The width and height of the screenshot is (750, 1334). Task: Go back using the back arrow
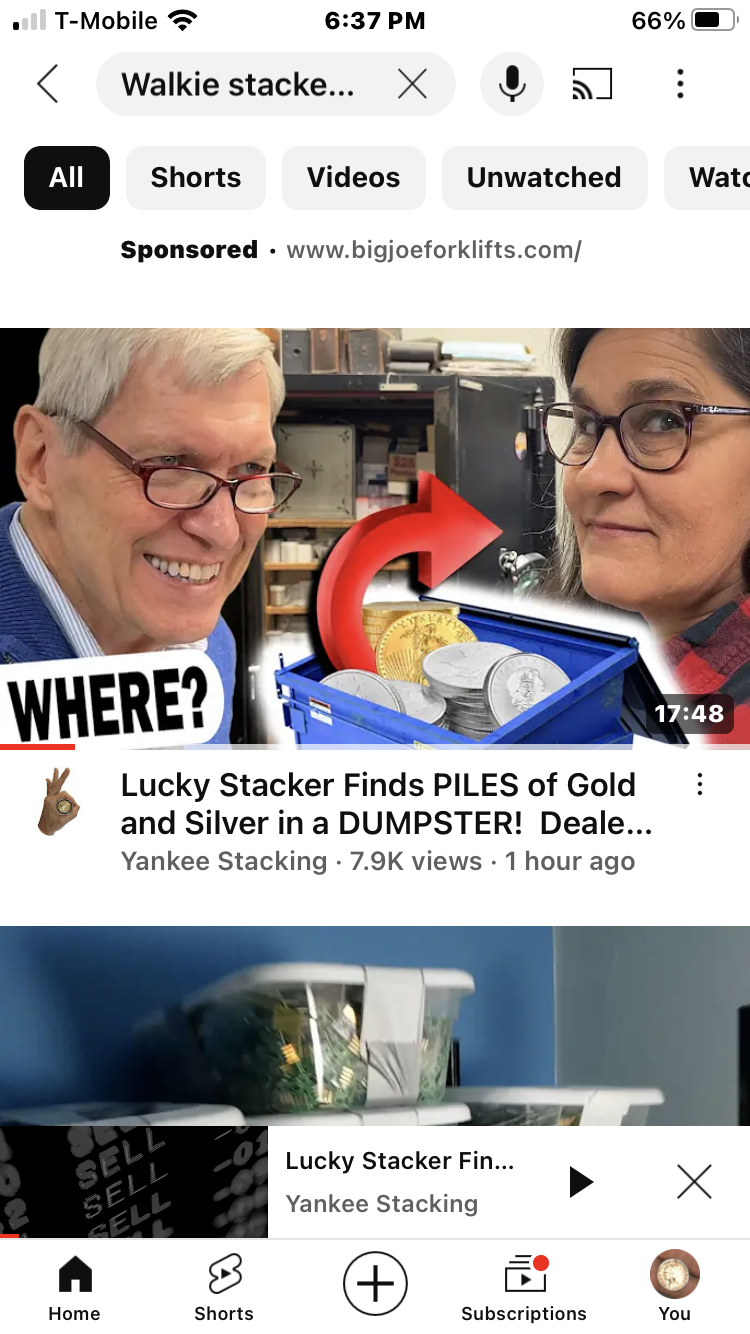[47, 85]
